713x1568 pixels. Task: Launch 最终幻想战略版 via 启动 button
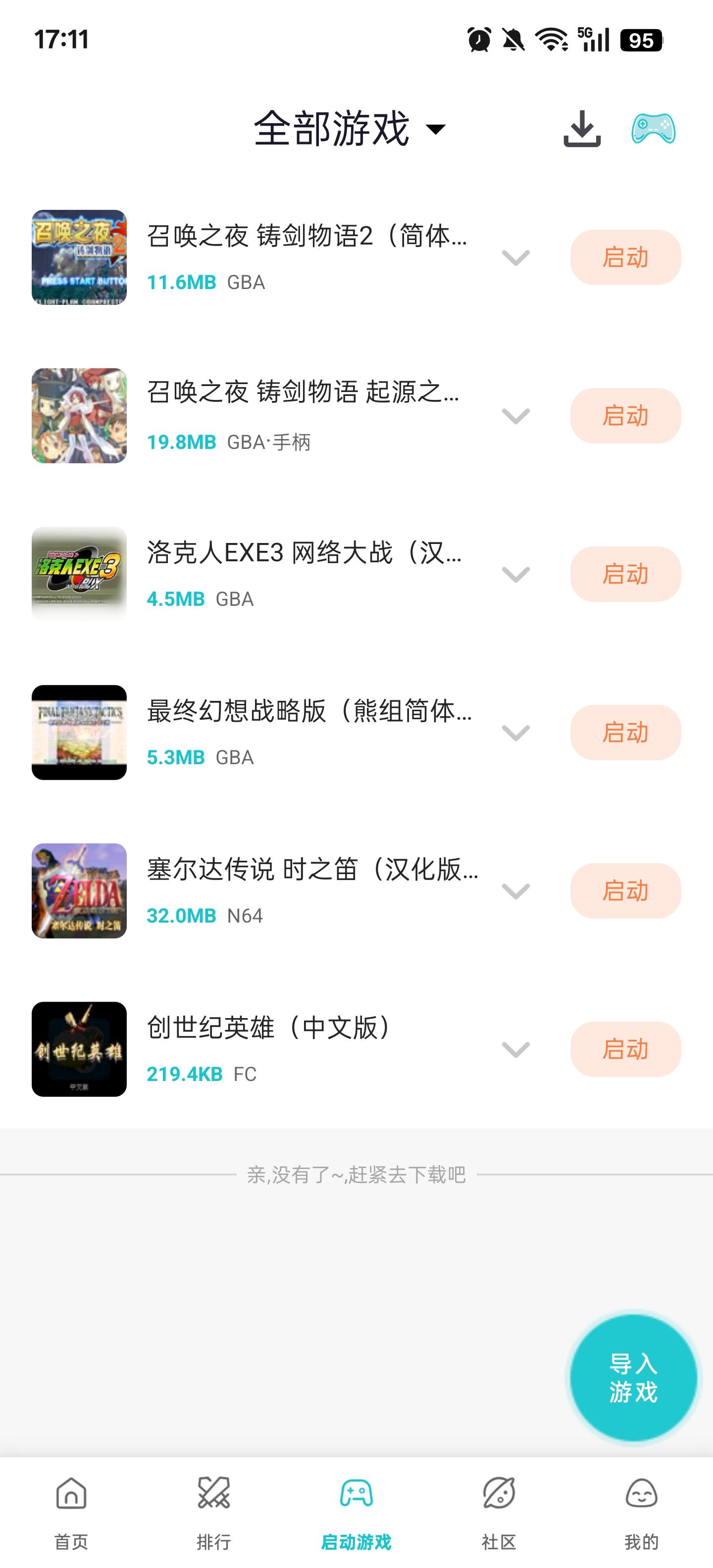625,732
